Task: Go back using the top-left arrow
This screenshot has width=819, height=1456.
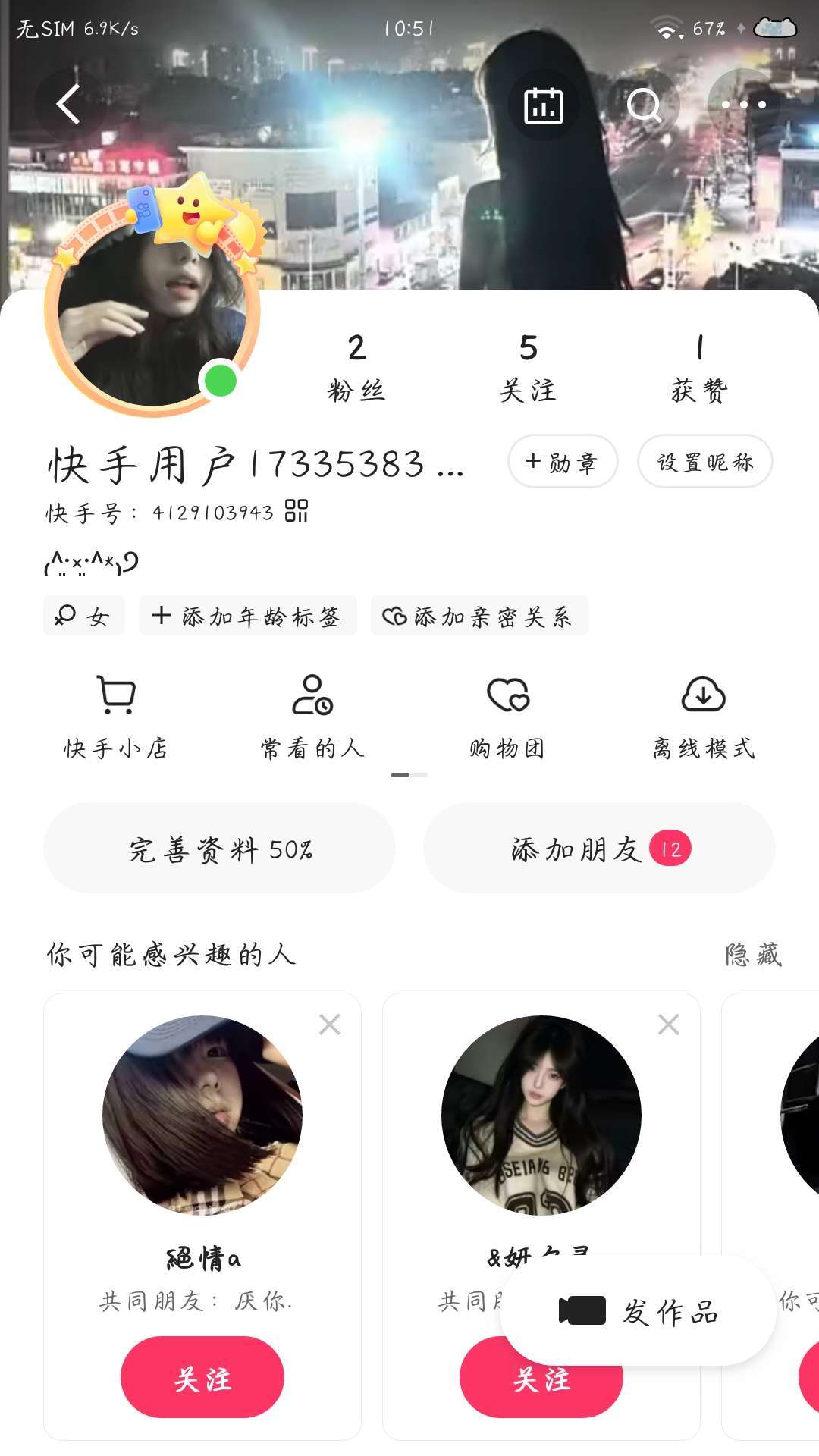Action: [69, 104]
